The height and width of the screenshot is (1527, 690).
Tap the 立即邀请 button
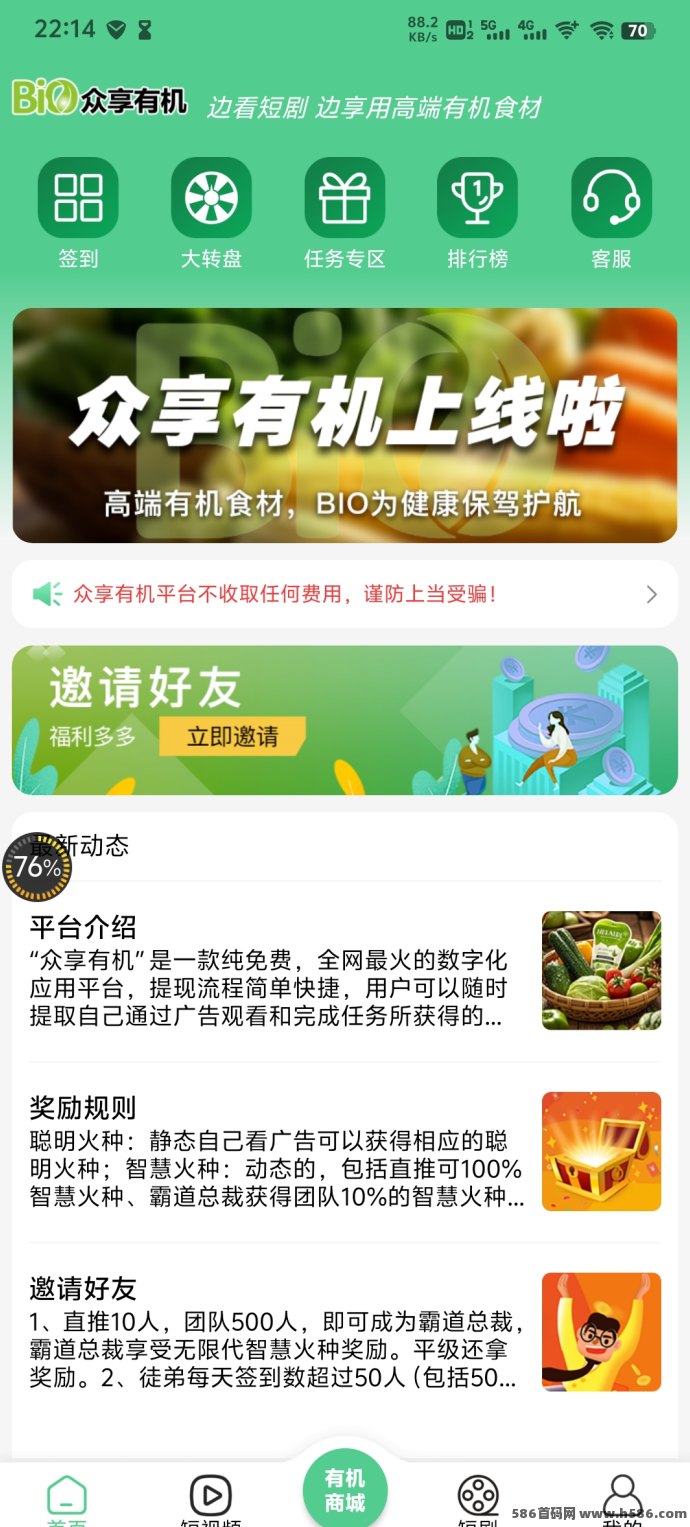tap(232, 737)
